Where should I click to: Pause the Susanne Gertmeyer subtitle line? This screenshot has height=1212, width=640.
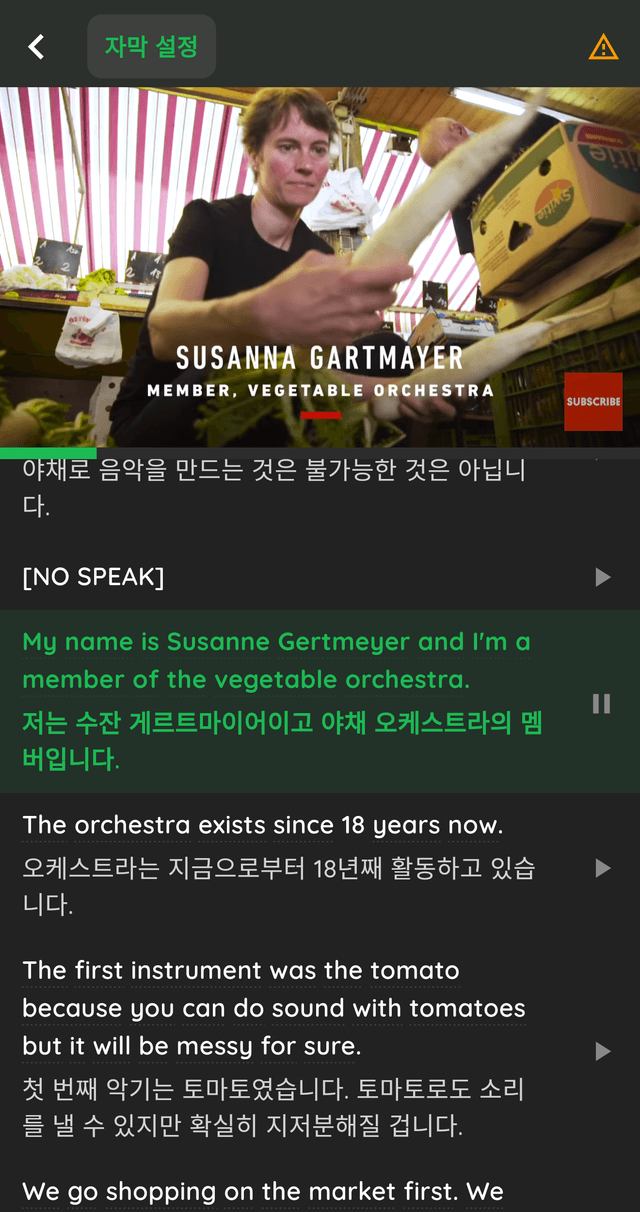click(x=601, y=703)
